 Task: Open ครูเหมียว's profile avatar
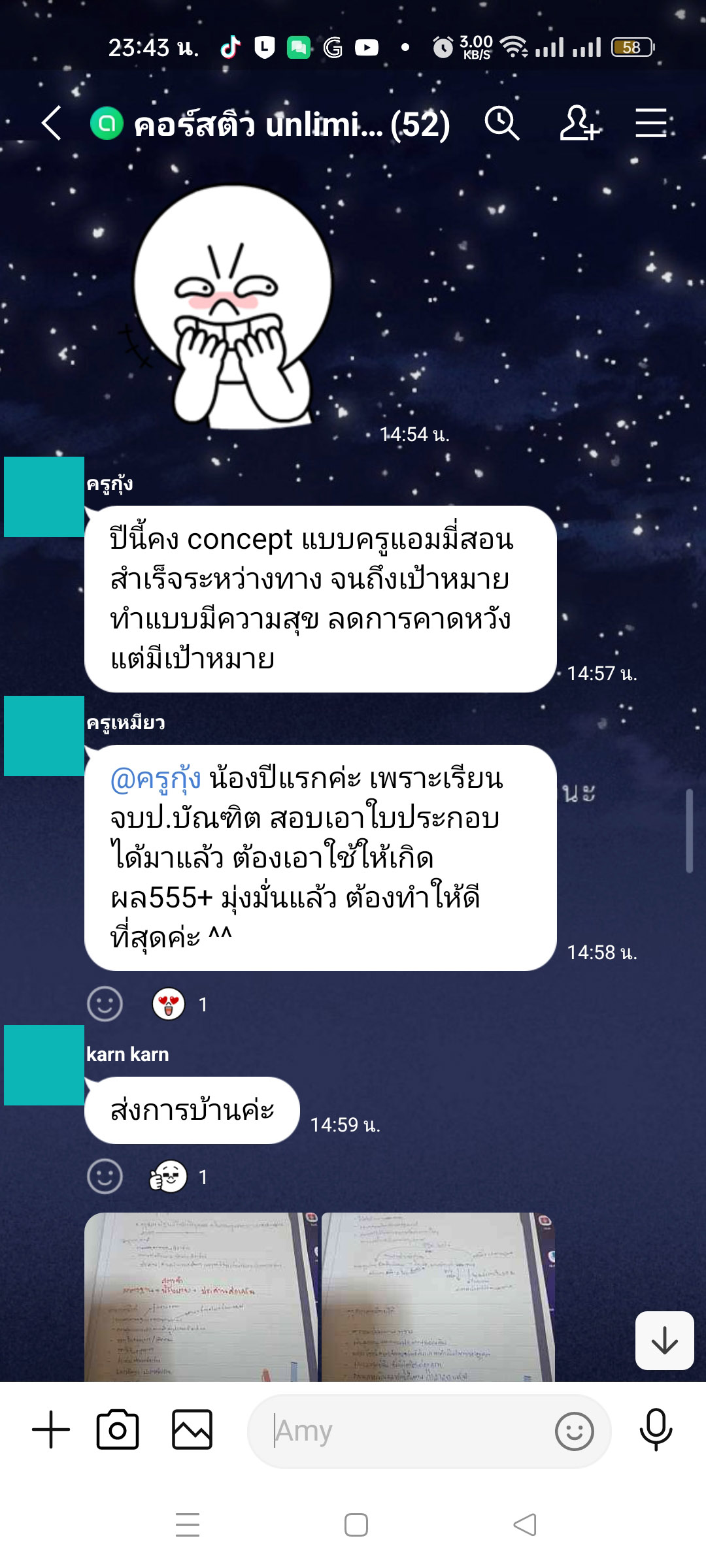44,736
